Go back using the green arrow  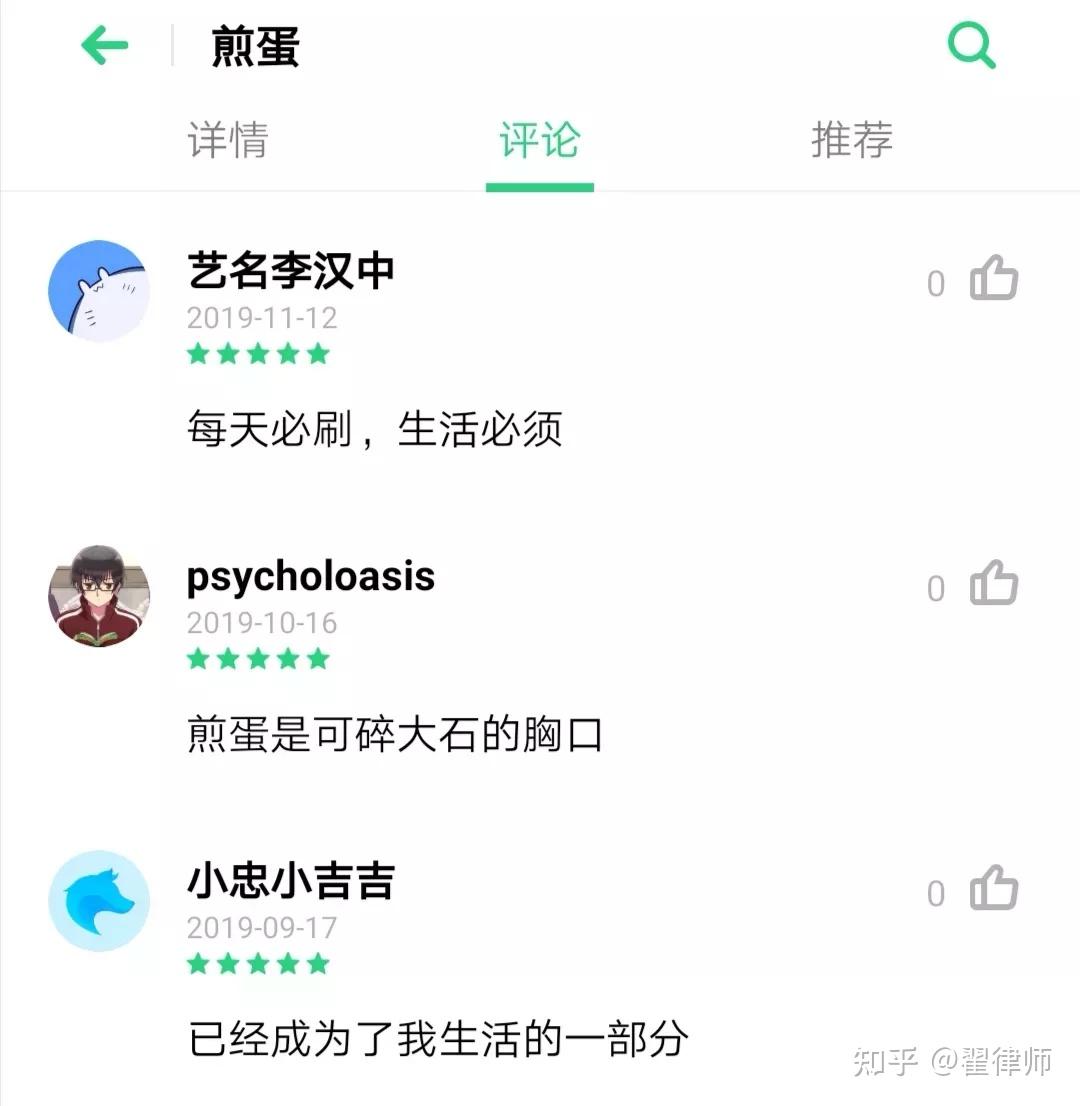click(x=105, y=46)
